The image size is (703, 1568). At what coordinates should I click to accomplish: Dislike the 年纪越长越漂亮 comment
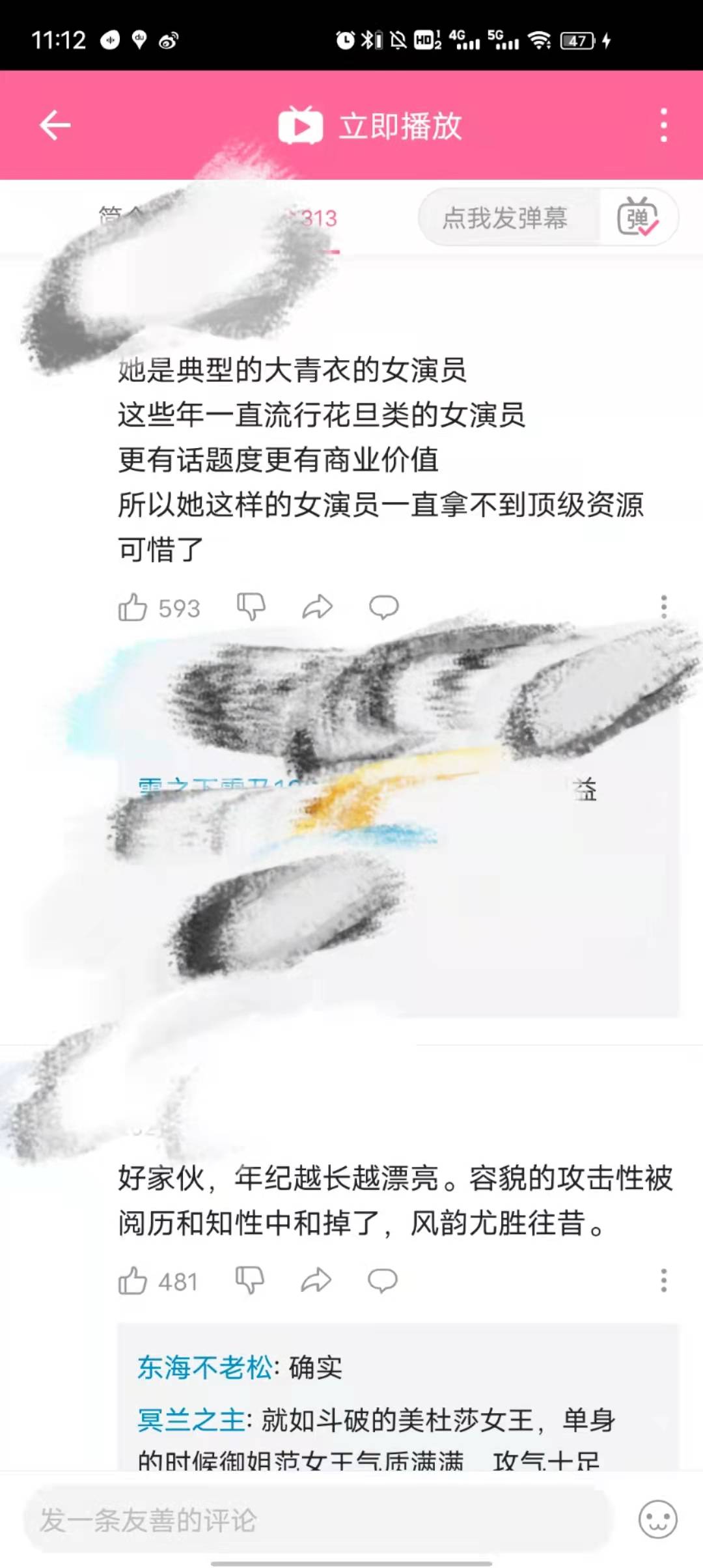point(250,1280)
